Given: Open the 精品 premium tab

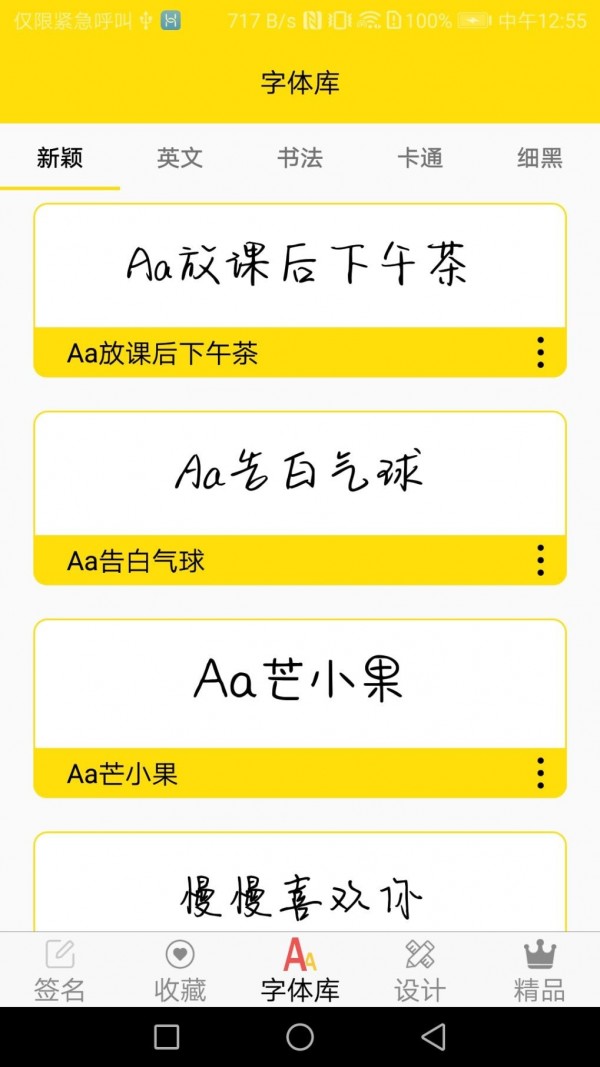Looking at the screenshot, I should (x=540, y=971).
